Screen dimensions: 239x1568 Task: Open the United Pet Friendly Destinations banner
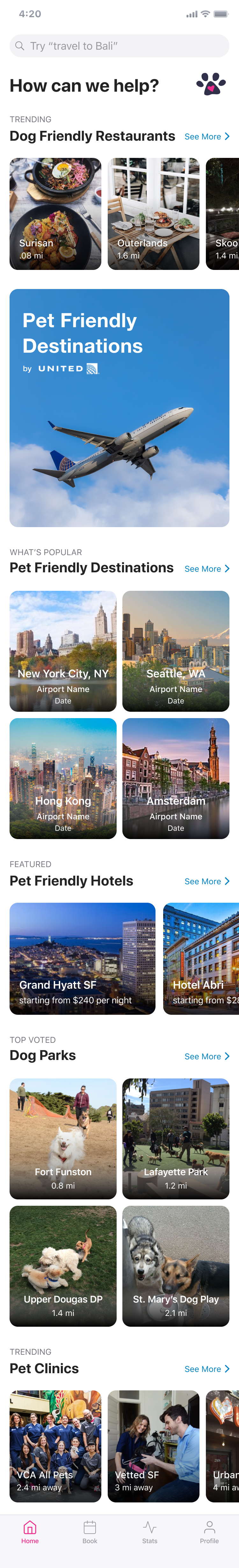pyautogui.click(x=119, y=407)
